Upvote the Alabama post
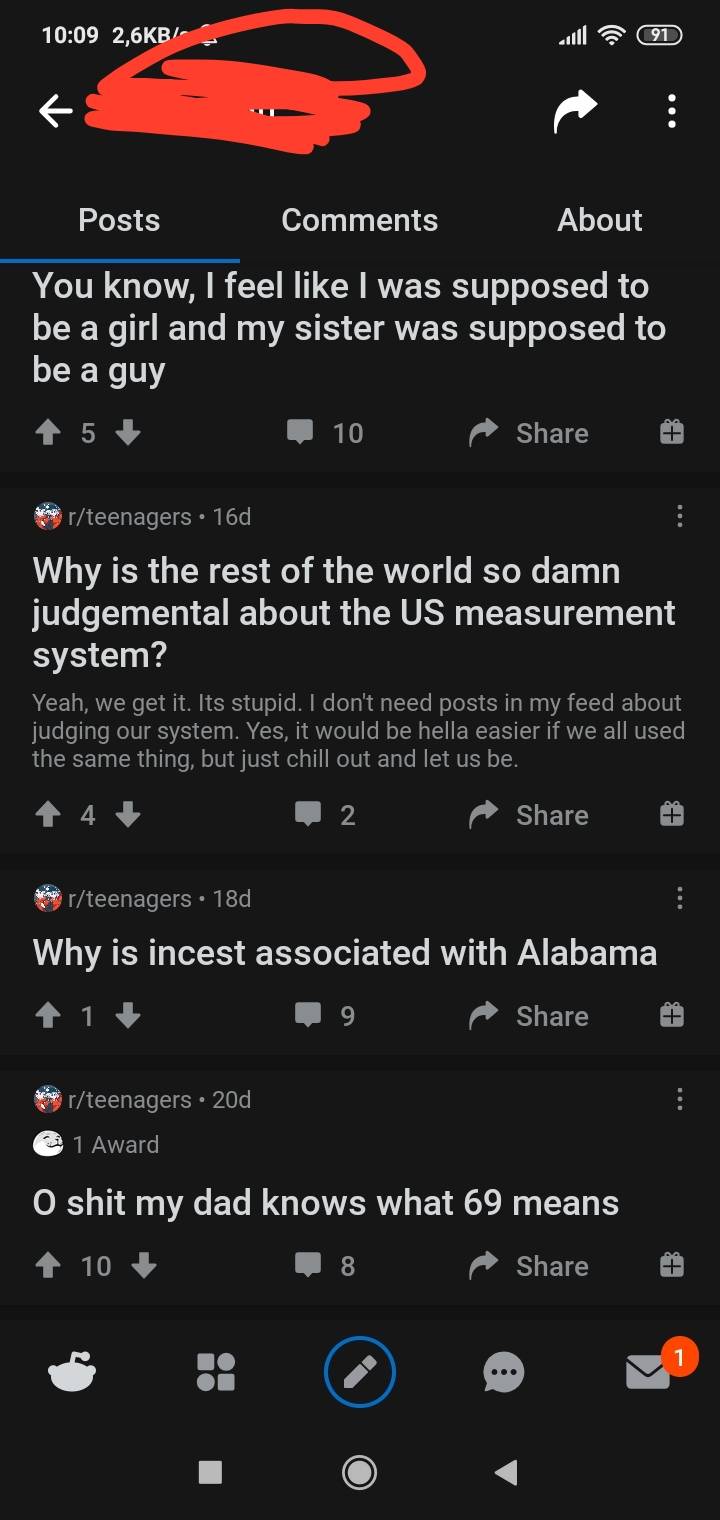The height and width of the screenshot is (1520, 720). coord(48,1016)
